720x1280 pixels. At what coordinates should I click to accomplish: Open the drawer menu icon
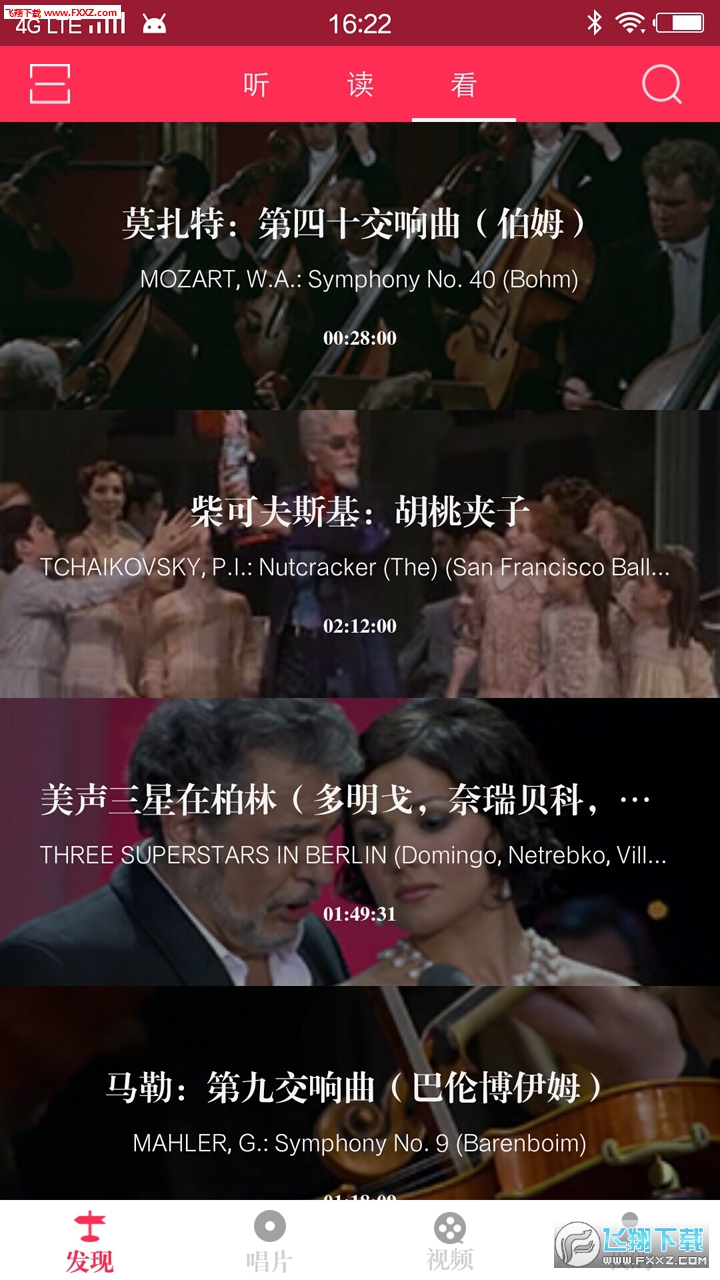tap(50, 84)
